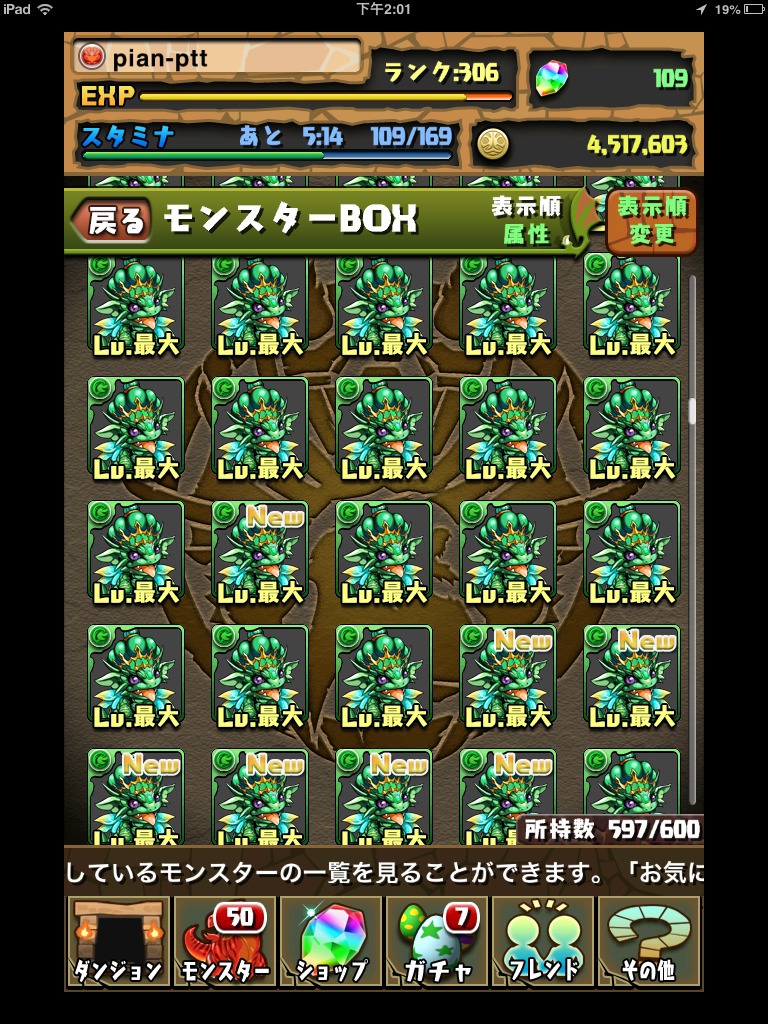Open the ショップ tab
Screen dimensions: 768x1024
tap(331, 942)
